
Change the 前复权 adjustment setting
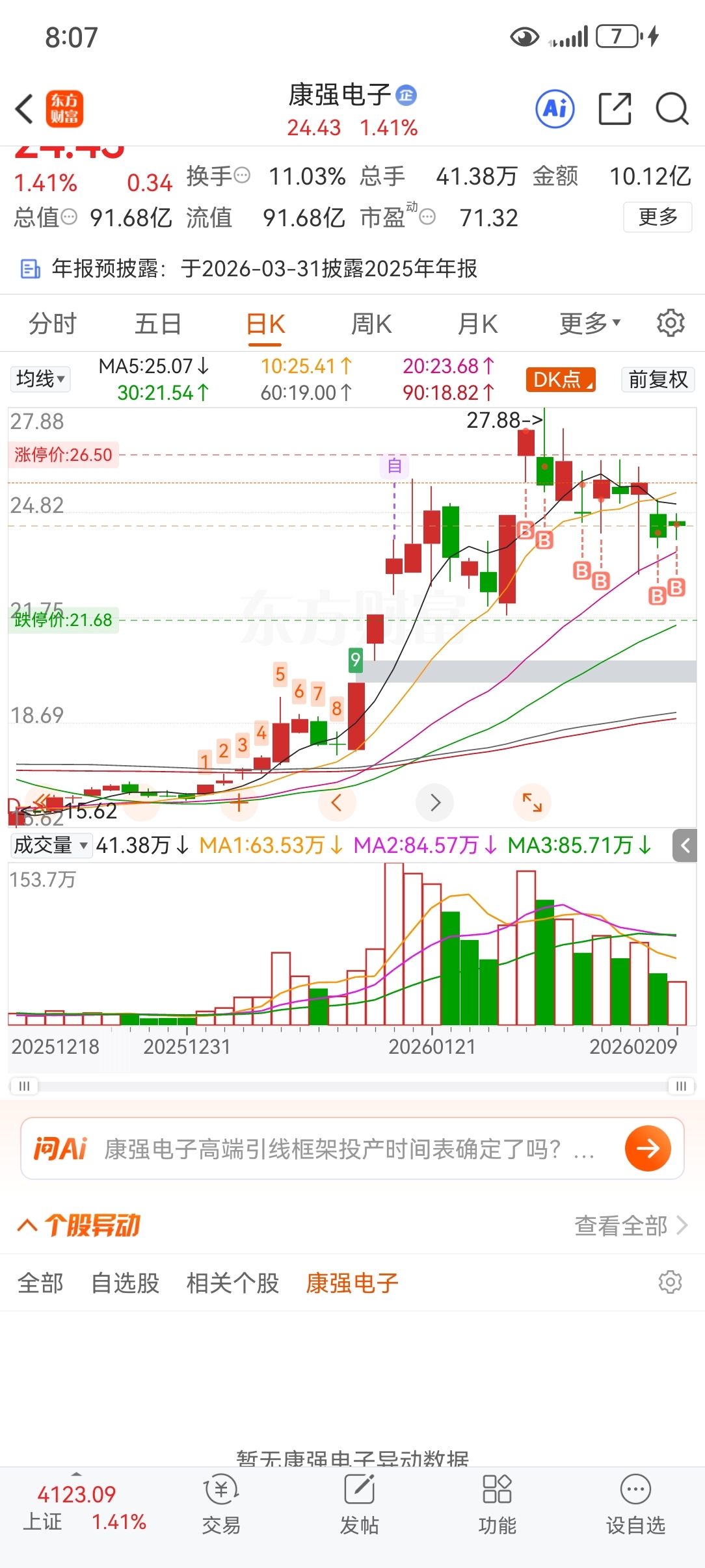click(x=658, y=380)
